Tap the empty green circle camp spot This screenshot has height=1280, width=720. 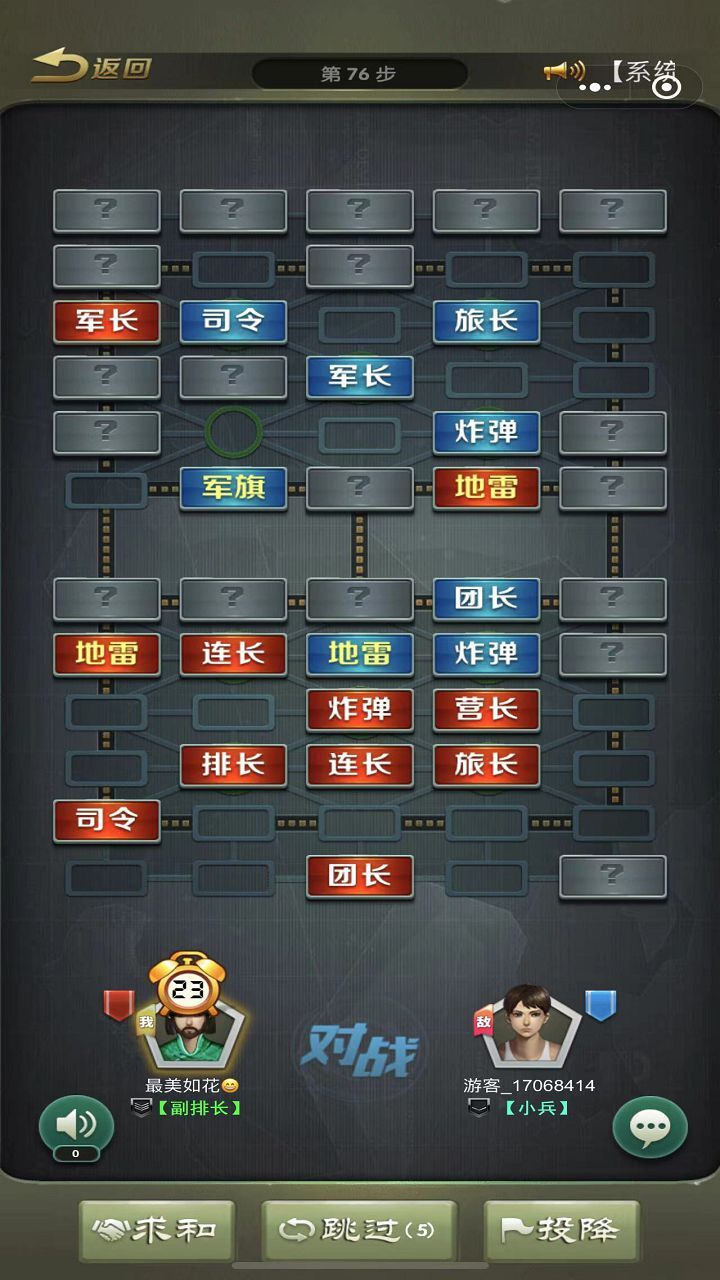[x=233, y=433]
